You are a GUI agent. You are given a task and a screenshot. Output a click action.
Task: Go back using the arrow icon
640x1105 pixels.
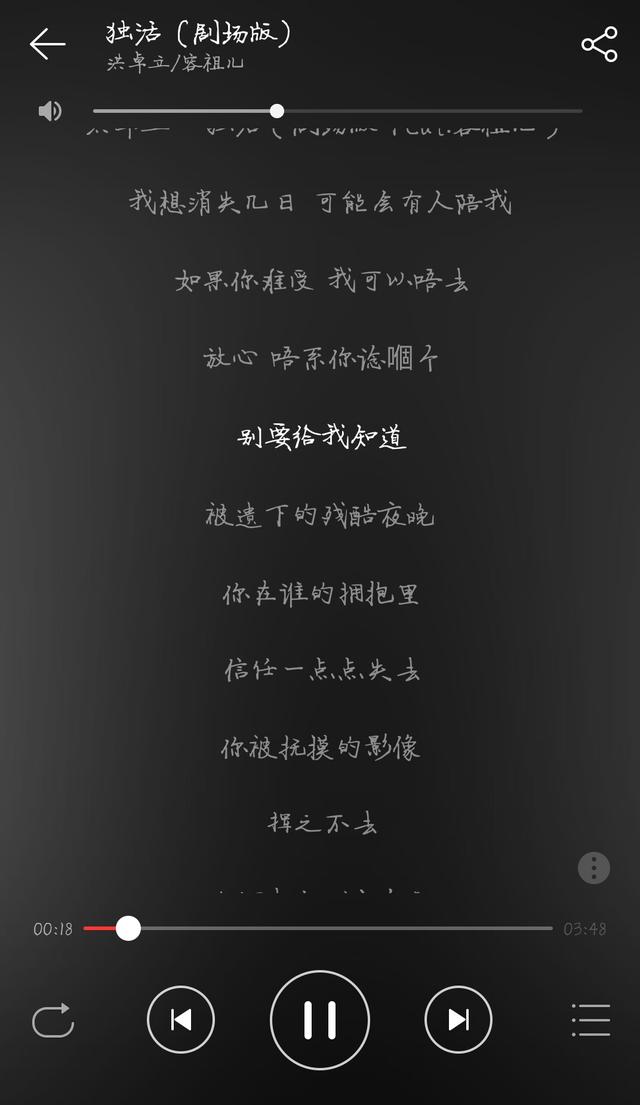(47, 44)
